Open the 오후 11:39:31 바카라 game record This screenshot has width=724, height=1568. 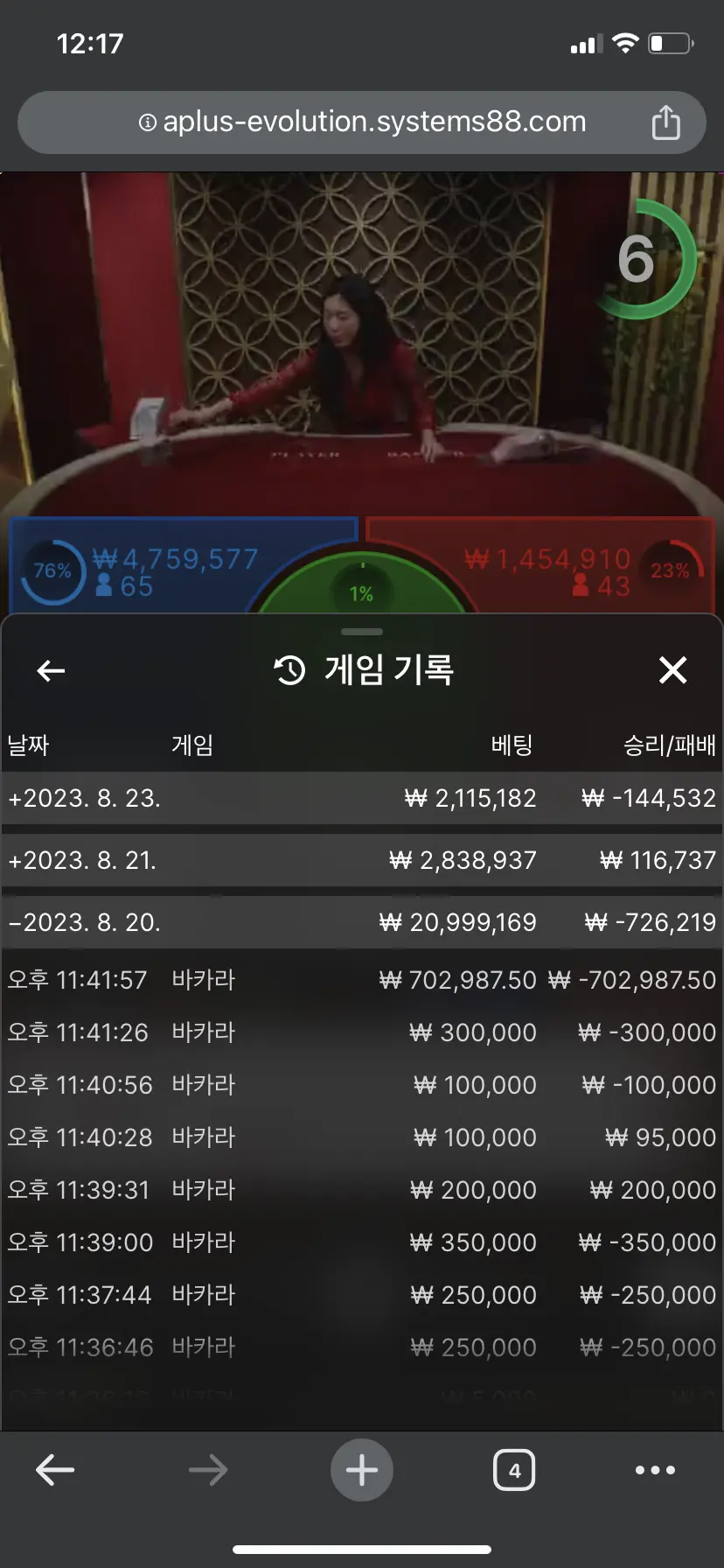click(362, 1190)
